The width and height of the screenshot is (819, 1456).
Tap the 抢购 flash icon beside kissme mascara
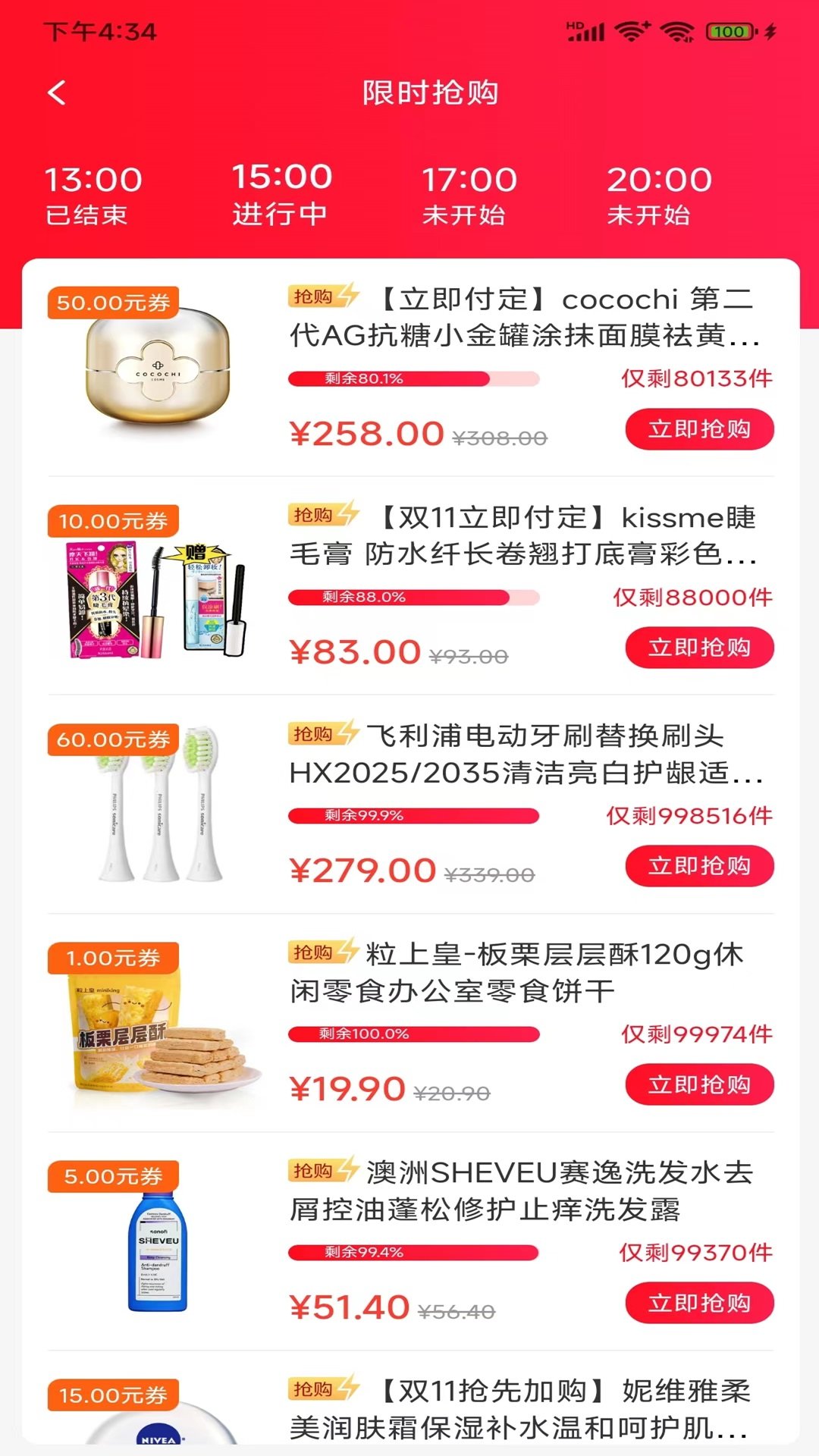[324, 516]
